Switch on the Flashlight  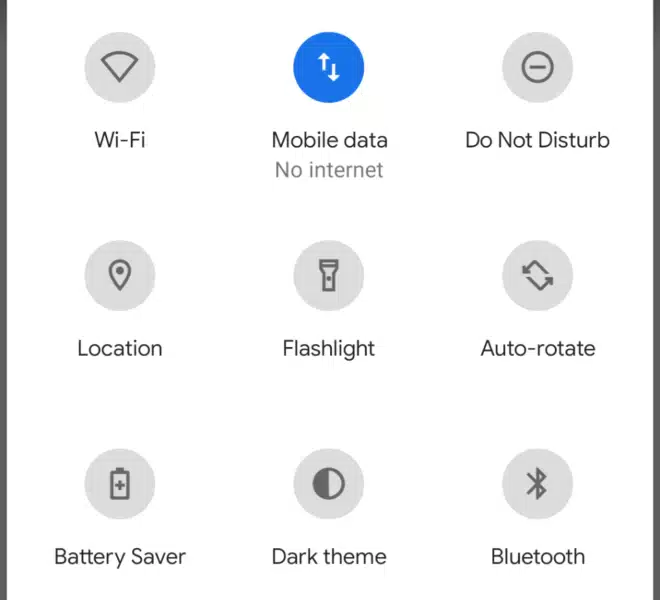click(x=329, y=275)
